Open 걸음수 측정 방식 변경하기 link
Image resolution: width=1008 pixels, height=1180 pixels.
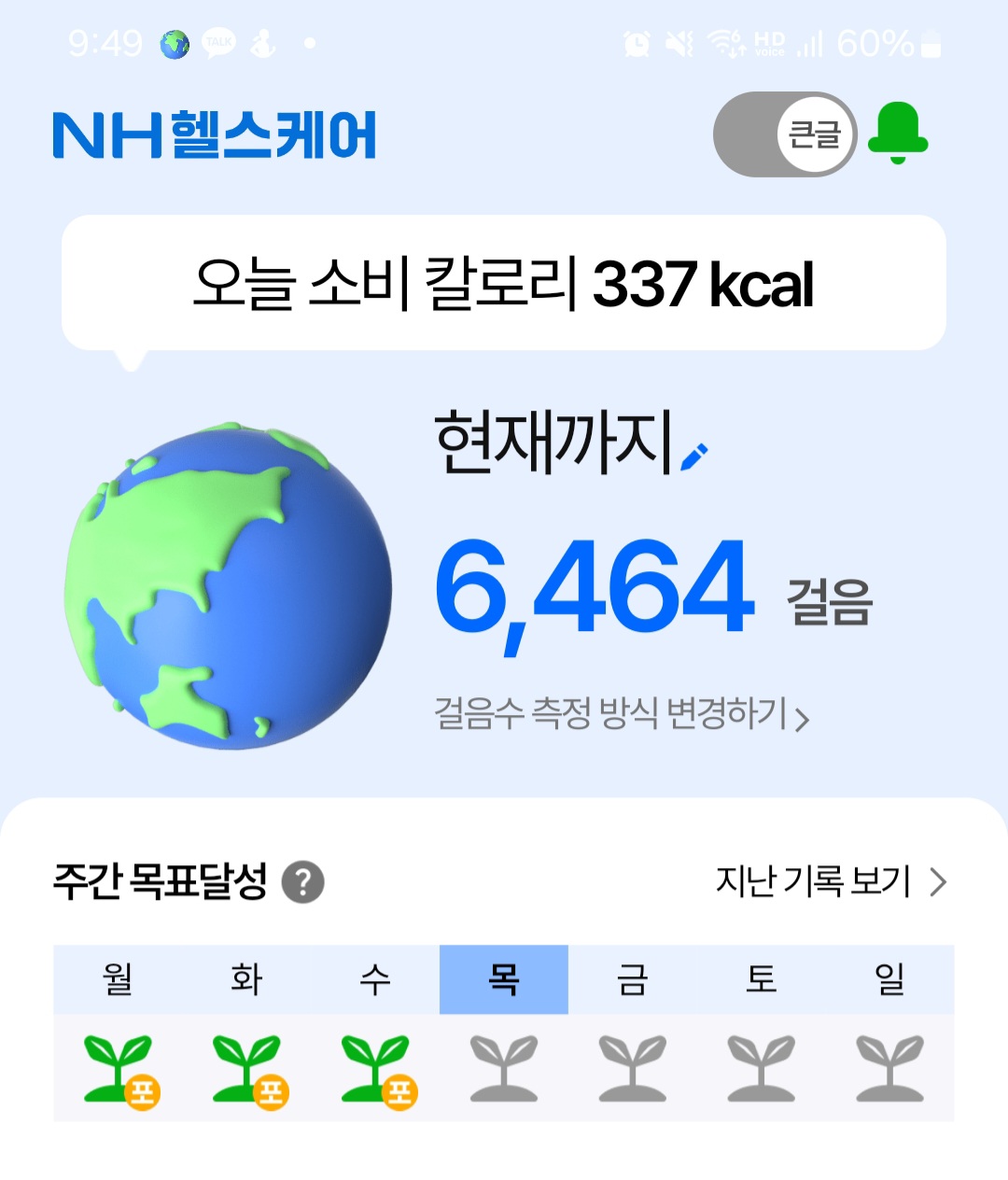tap(622, 715)
